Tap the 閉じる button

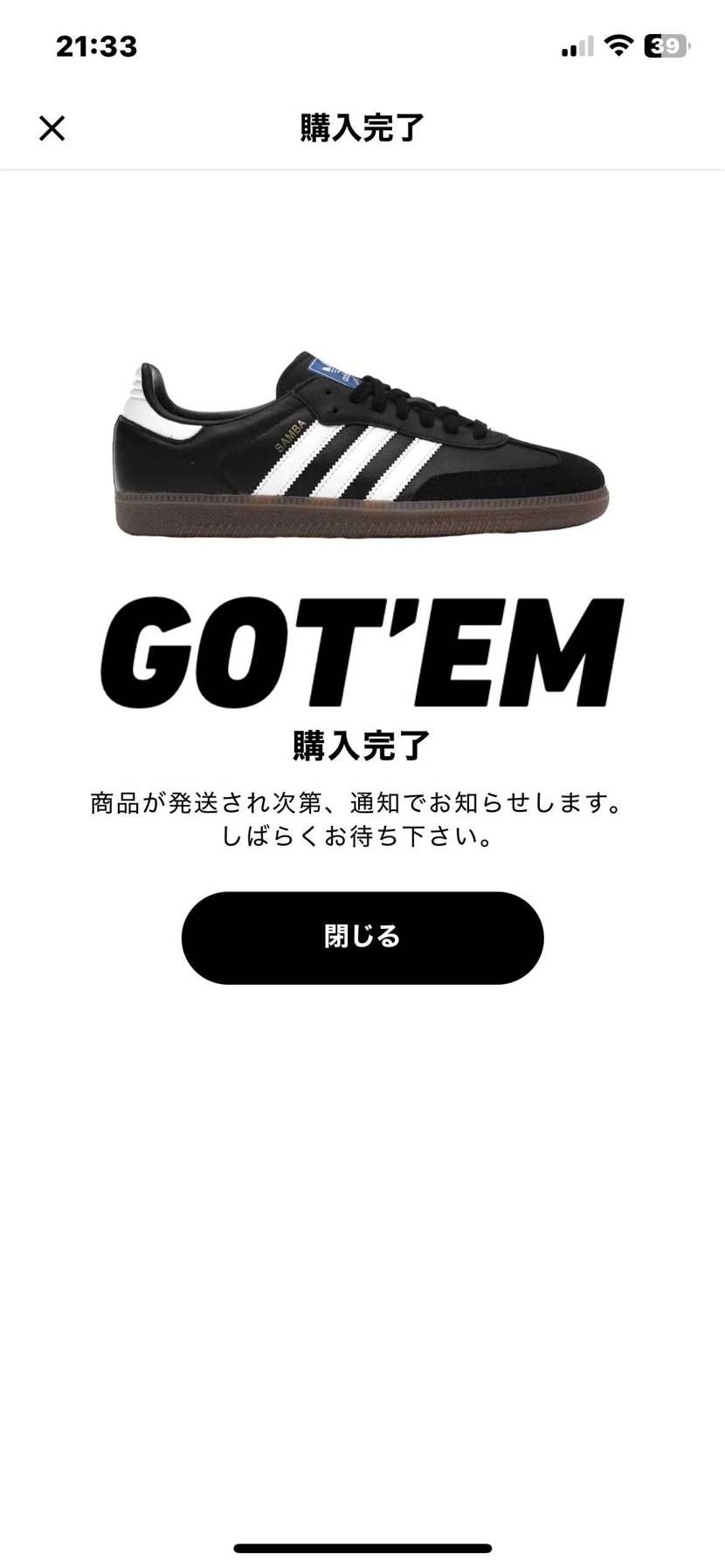[x=362, y=938]
